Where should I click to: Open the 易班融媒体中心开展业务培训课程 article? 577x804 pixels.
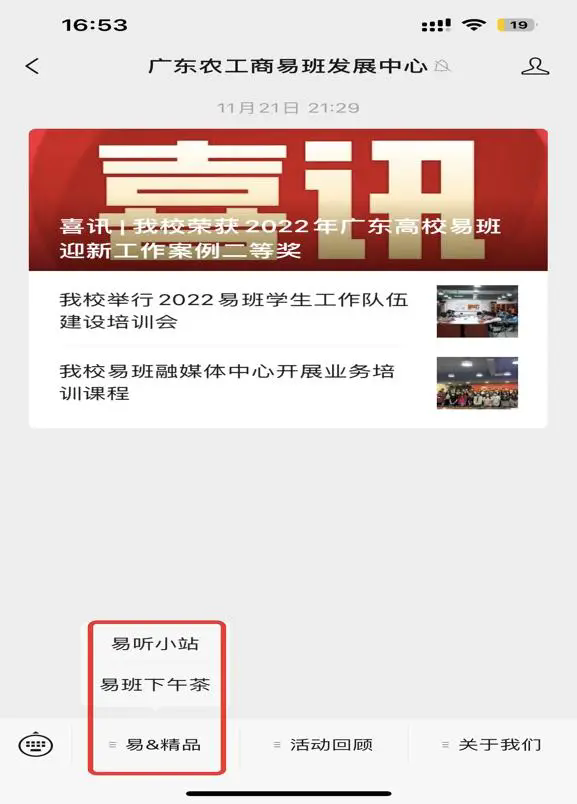point(288,383)
